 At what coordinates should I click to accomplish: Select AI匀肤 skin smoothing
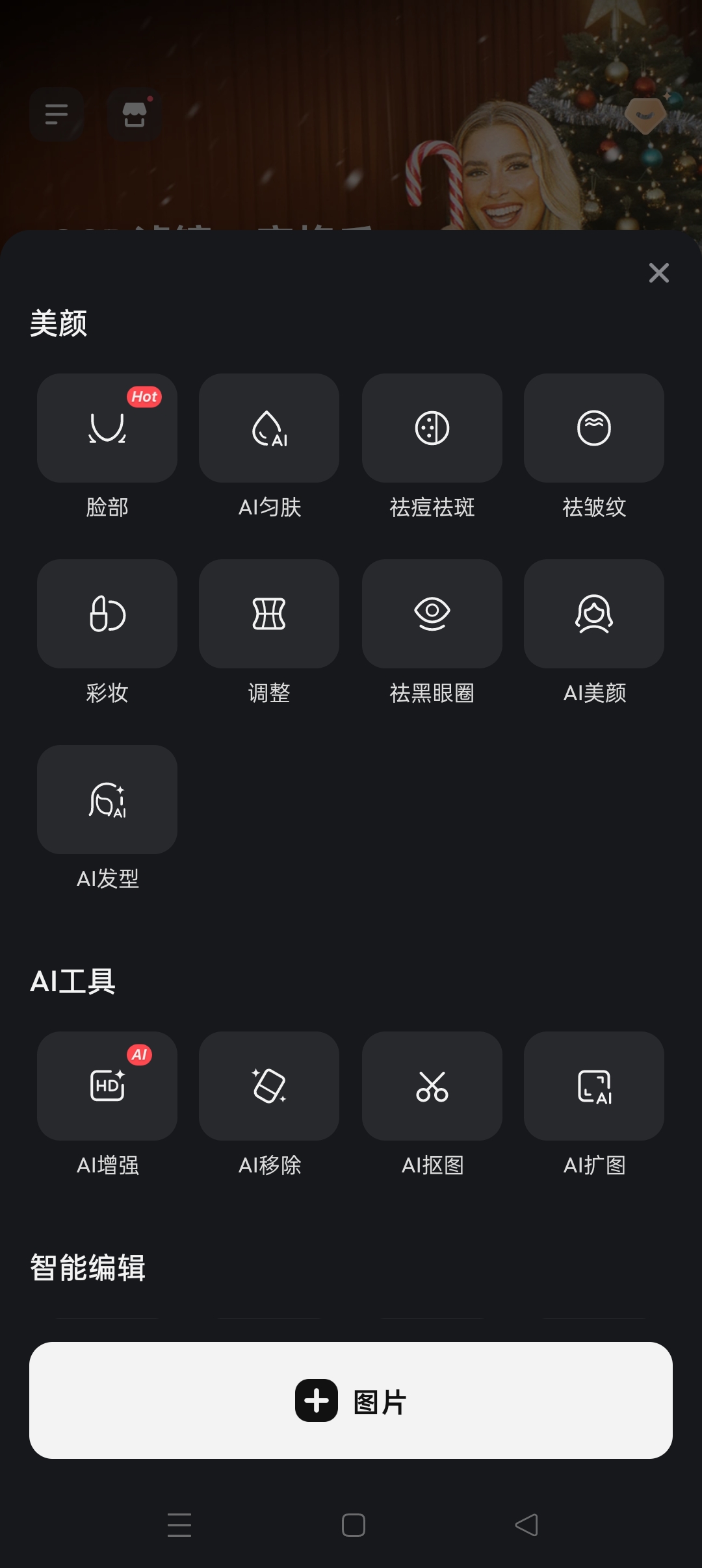click(269, 428)
